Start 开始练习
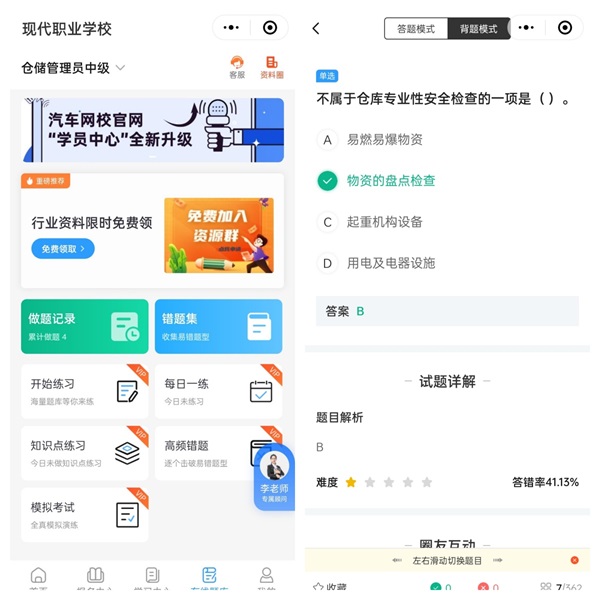 84,391
